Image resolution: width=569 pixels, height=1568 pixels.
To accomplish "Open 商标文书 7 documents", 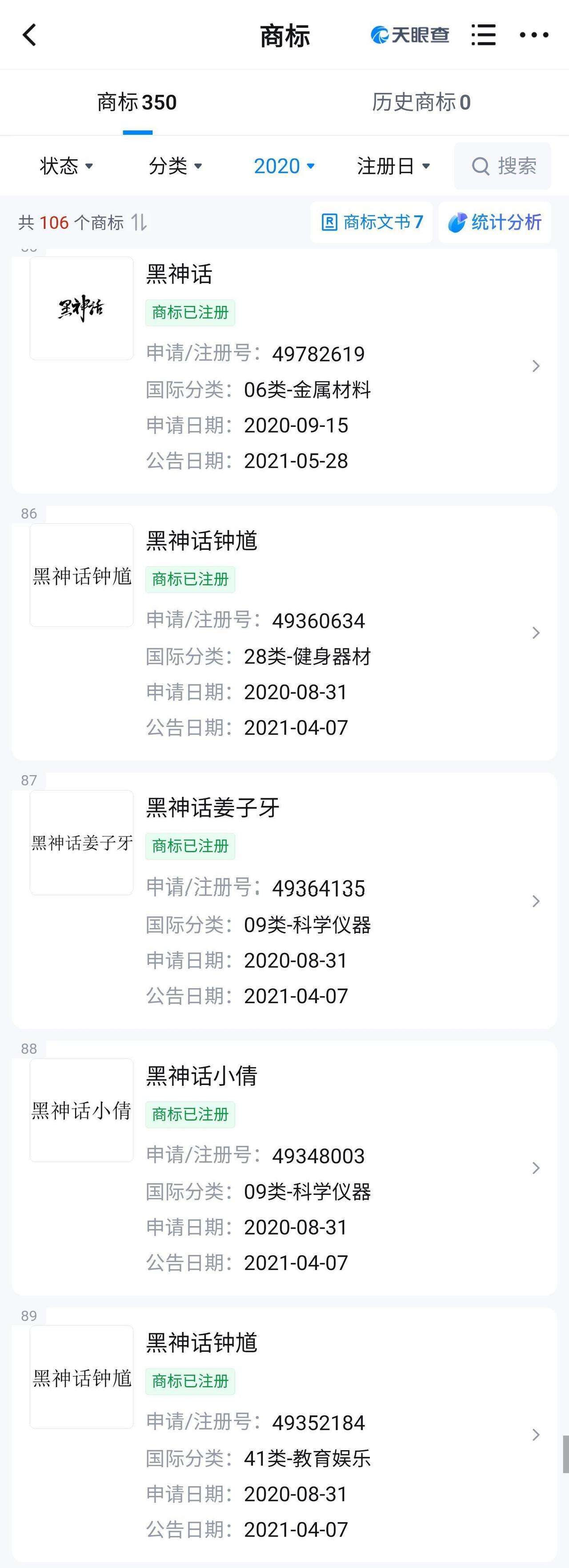I will point(371,222).
